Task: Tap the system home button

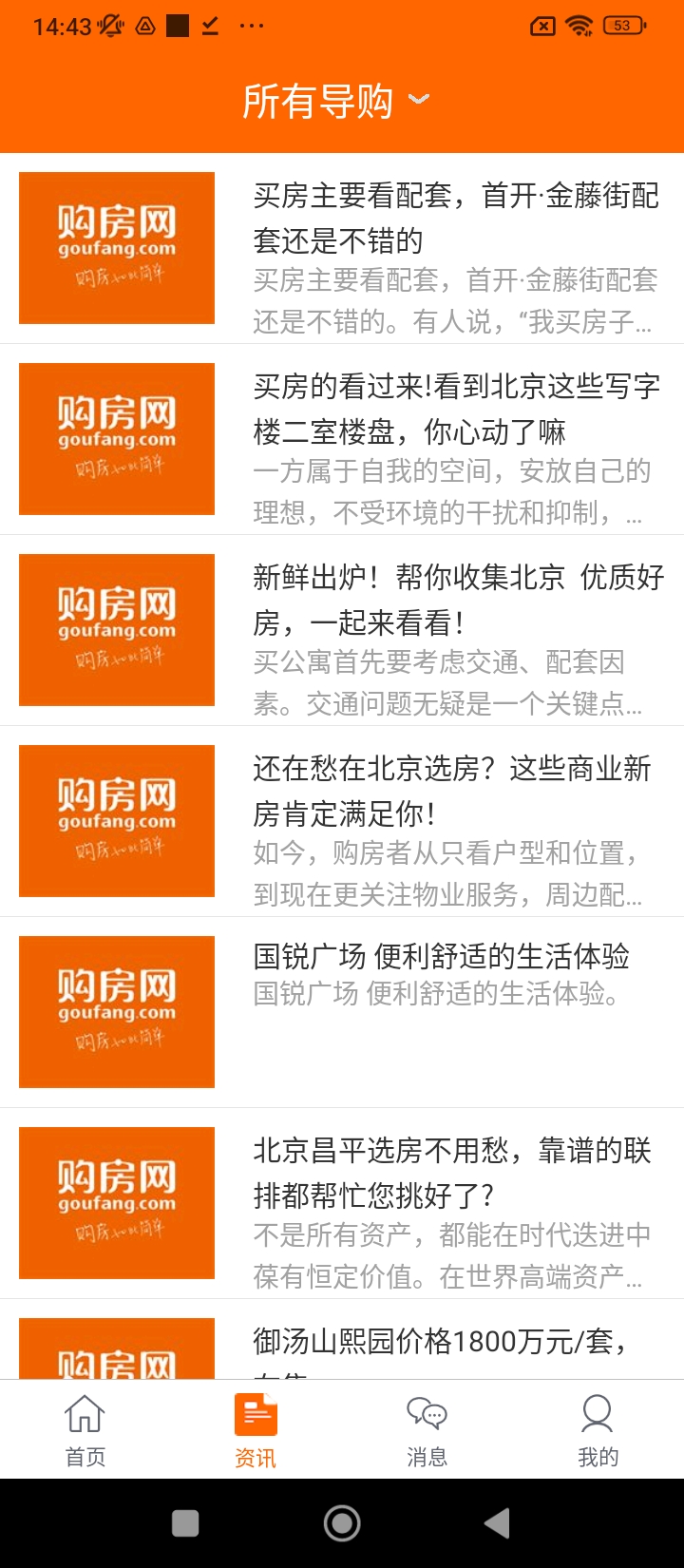Action: (342, 1523)
